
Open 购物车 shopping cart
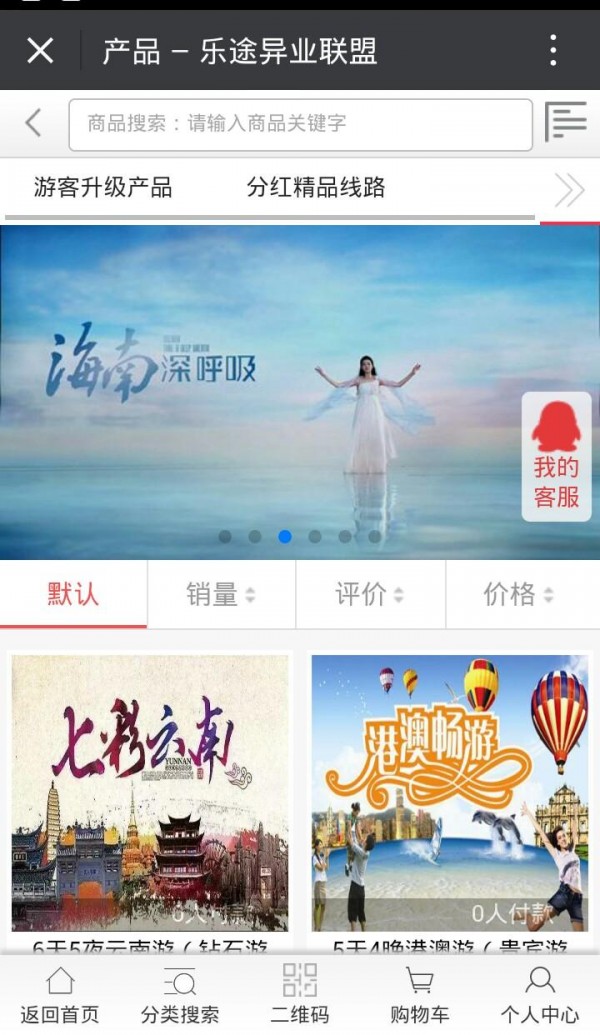click(420, 995)
